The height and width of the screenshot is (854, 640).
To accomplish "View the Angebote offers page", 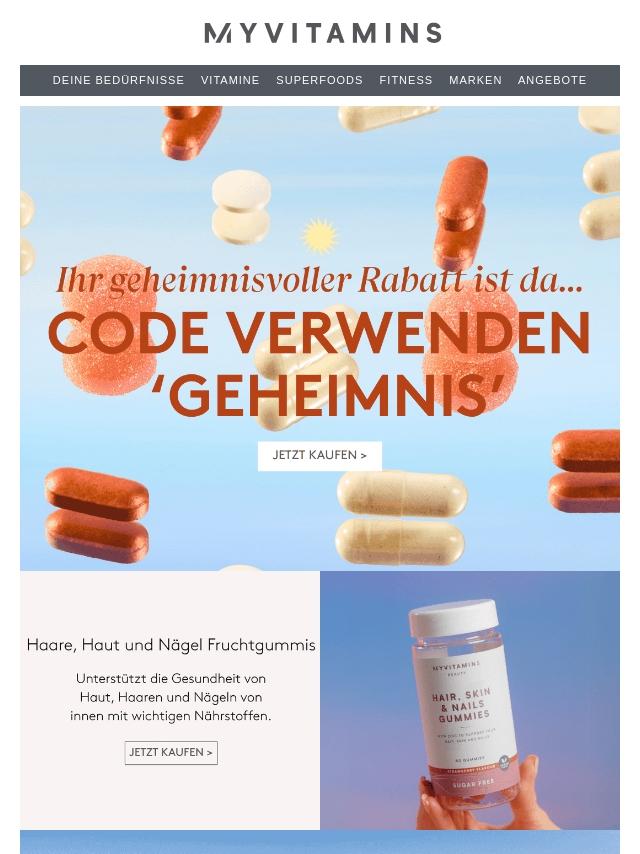I will [x=552, y=80].
